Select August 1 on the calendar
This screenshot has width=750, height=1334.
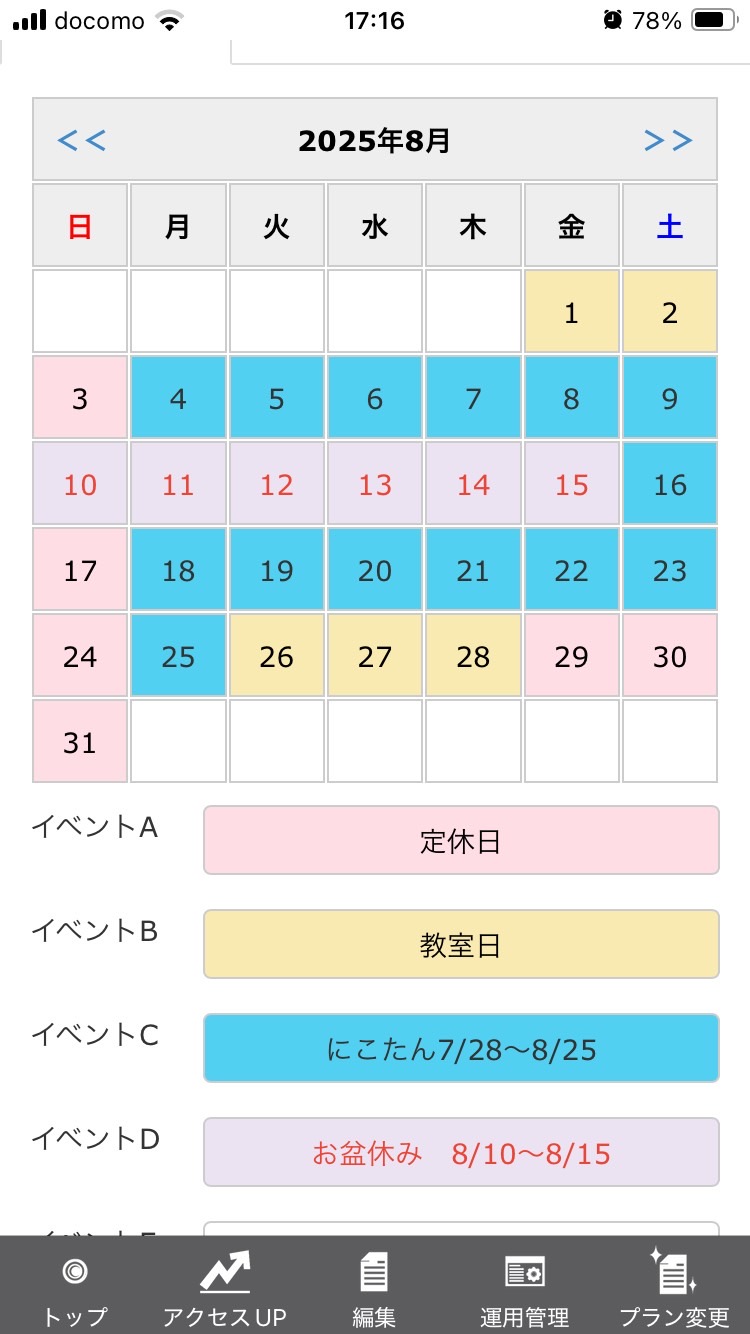pyautogui.click(x=571, y=312)
